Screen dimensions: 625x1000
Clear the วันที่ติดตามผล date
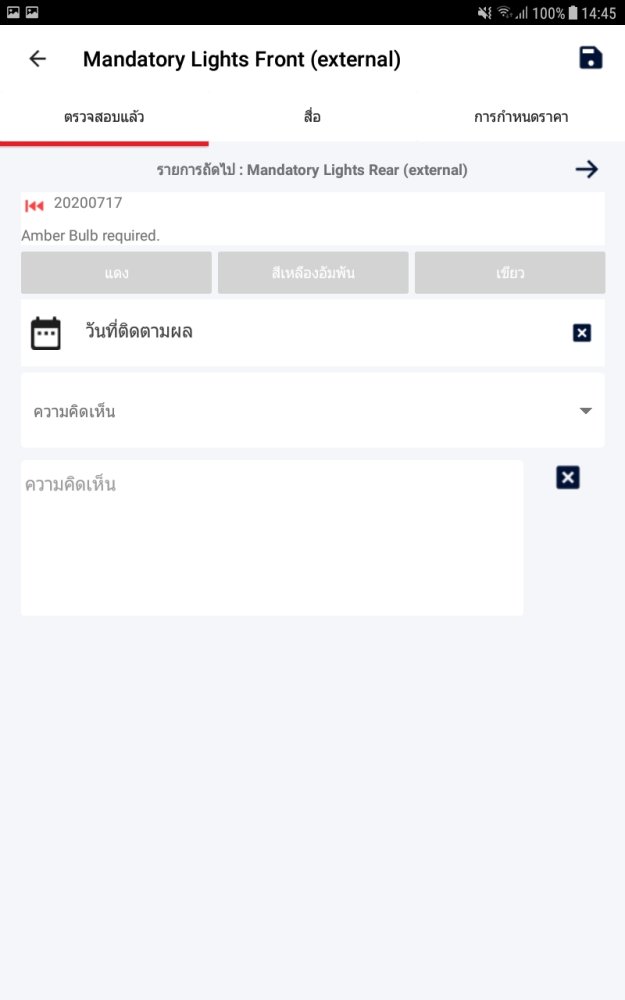(x=582, y=333)
